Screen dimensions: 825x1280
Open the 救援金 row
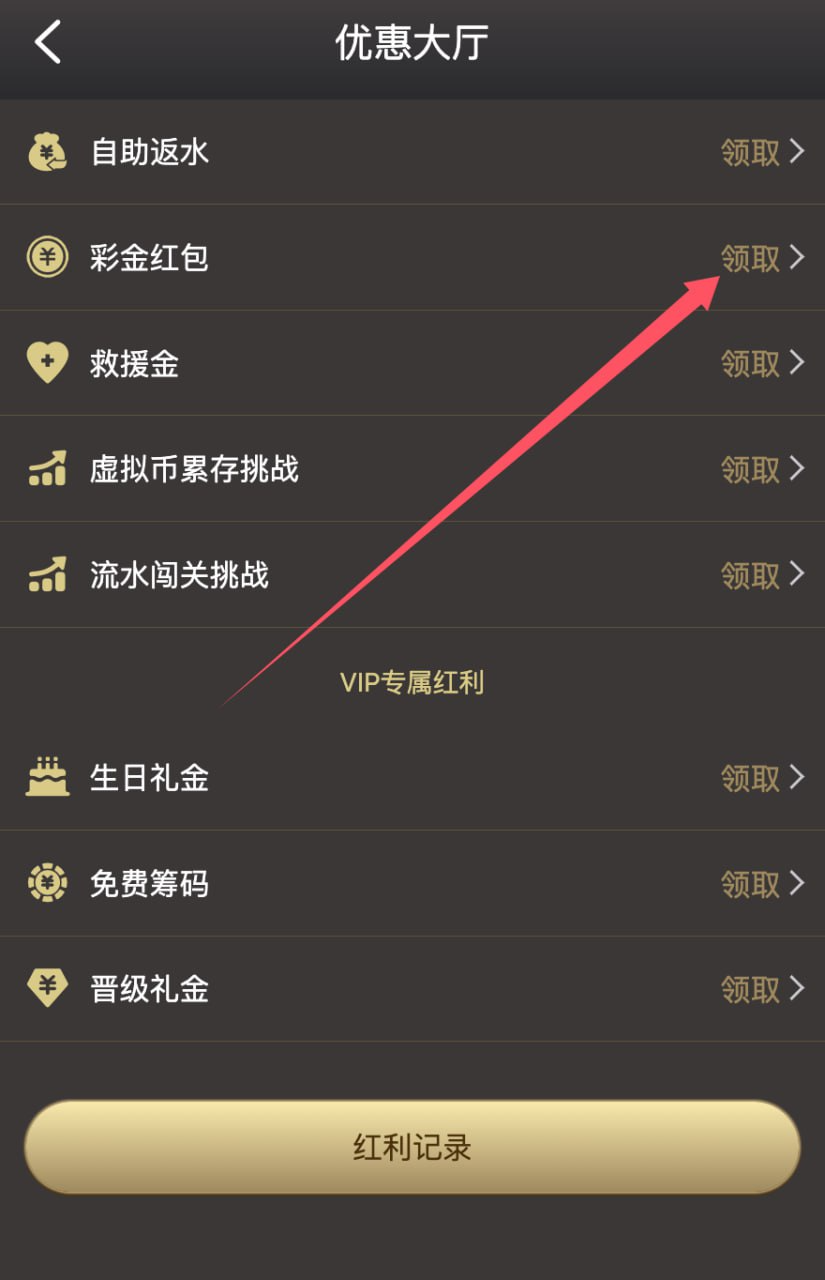tap(412, 364)
